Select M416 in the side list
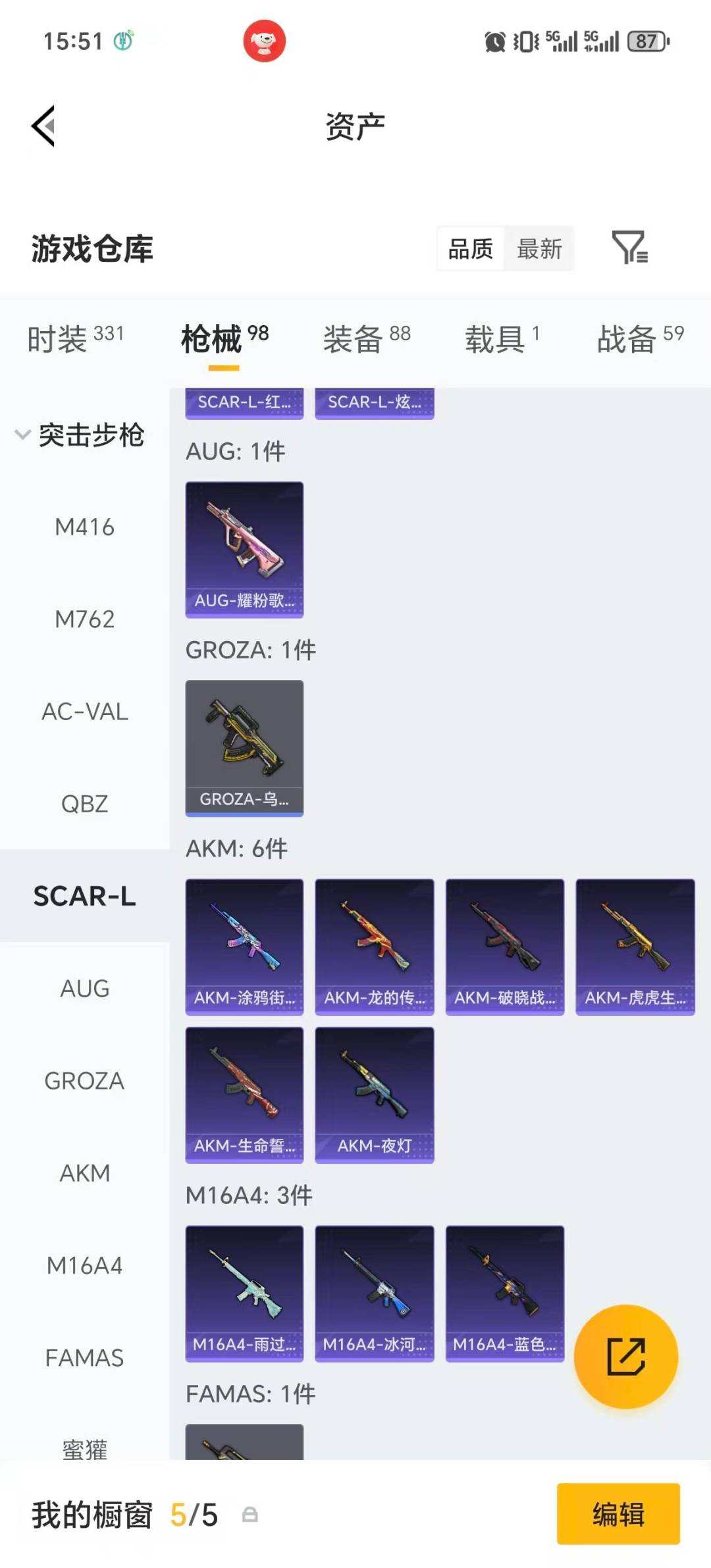Image resolution: width=711 pixels, height=1568 pixels. click(84, 527)
